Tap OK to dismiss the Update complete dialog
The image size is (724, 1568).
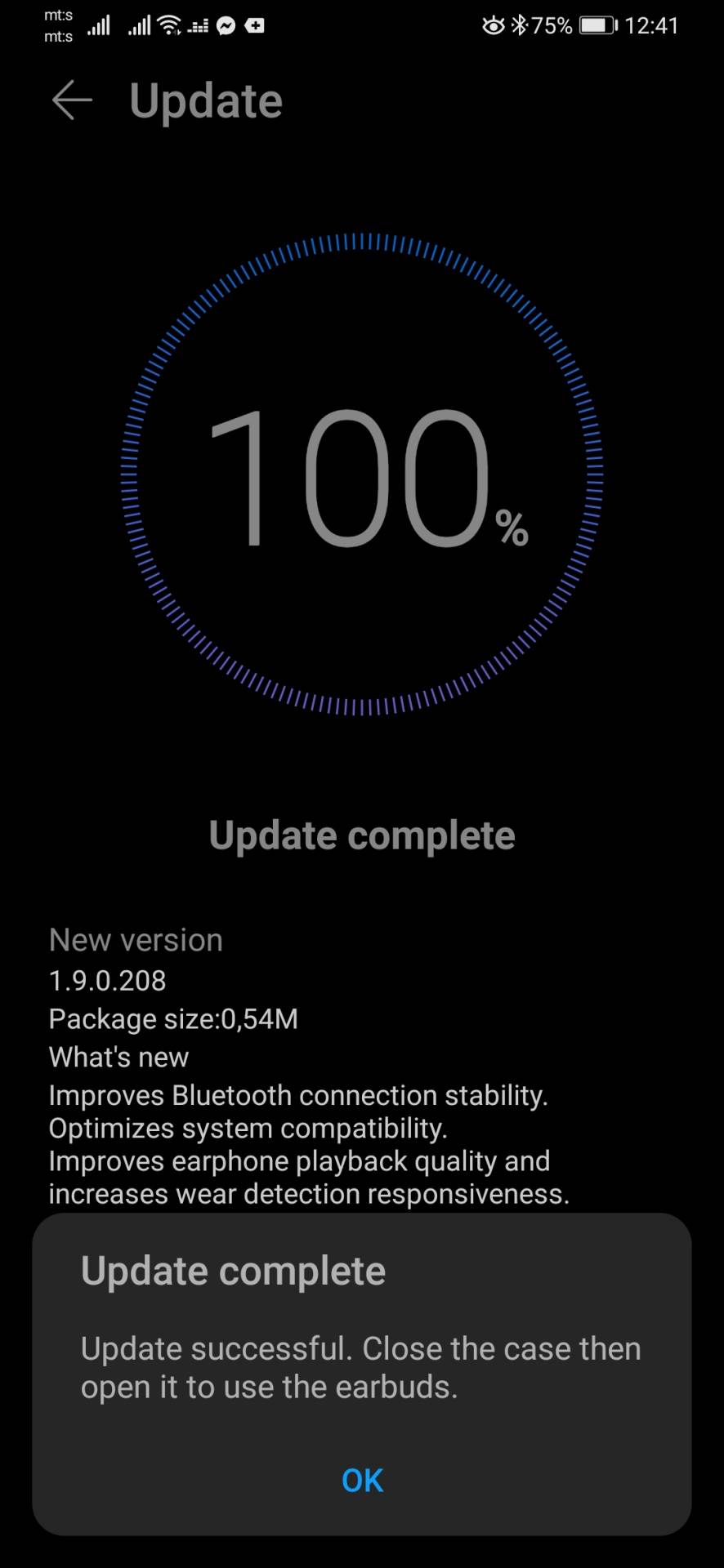point(361,1479)
